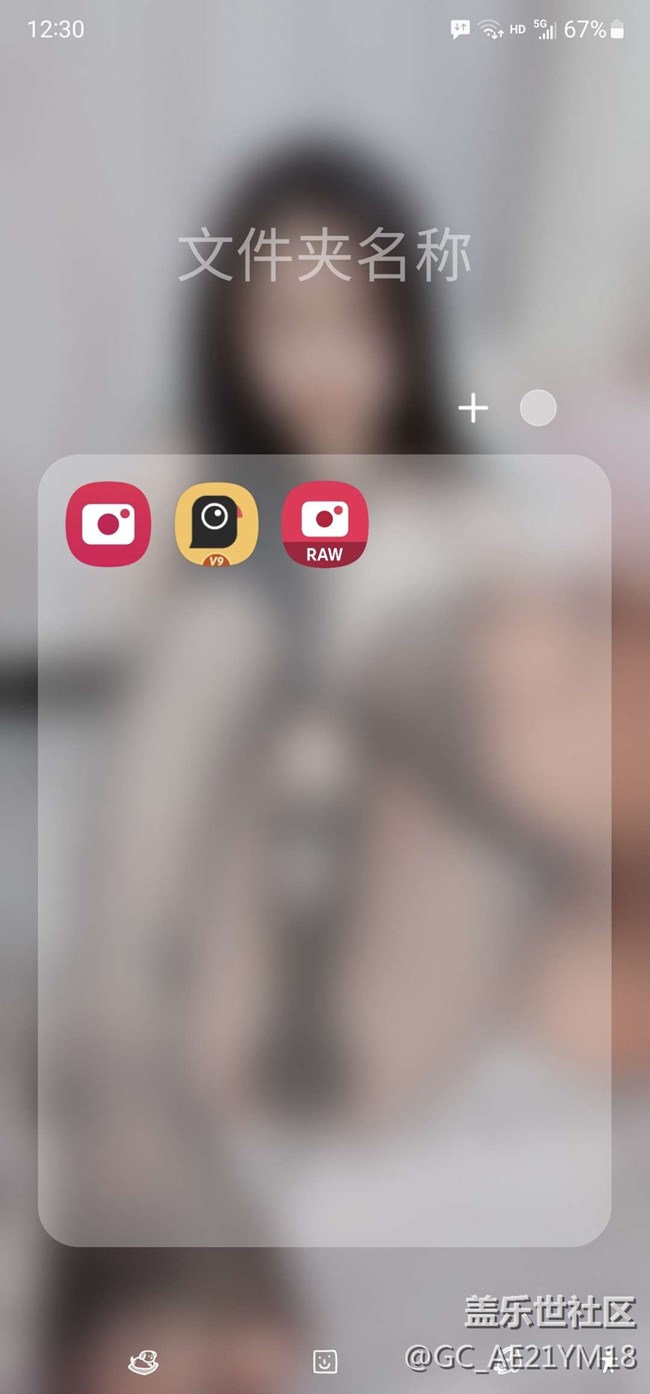Add apps with the plus button

click(x=473, y=408)
